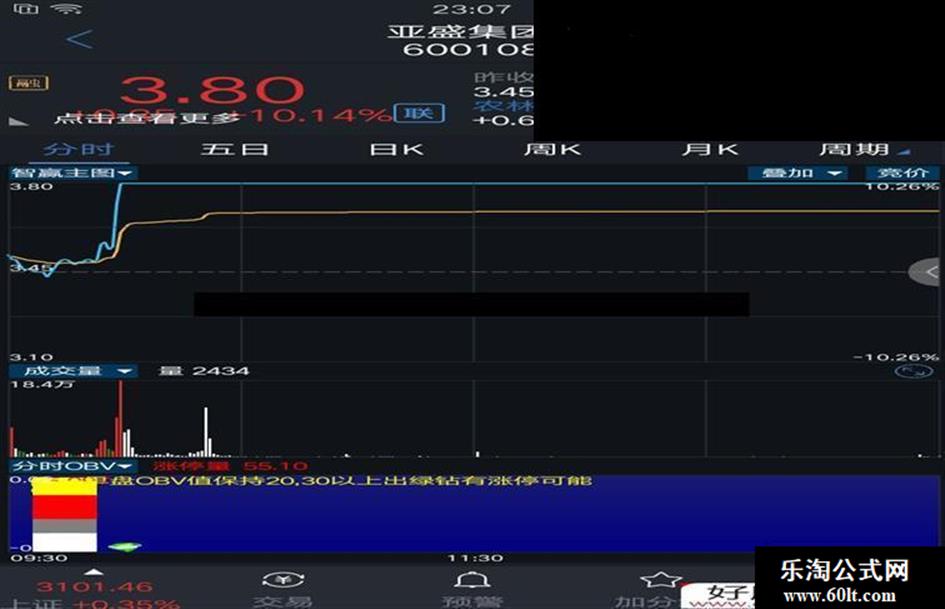Tap the 融 margin badge
This screenshot has width=945, height=609.
coord(23,84)
